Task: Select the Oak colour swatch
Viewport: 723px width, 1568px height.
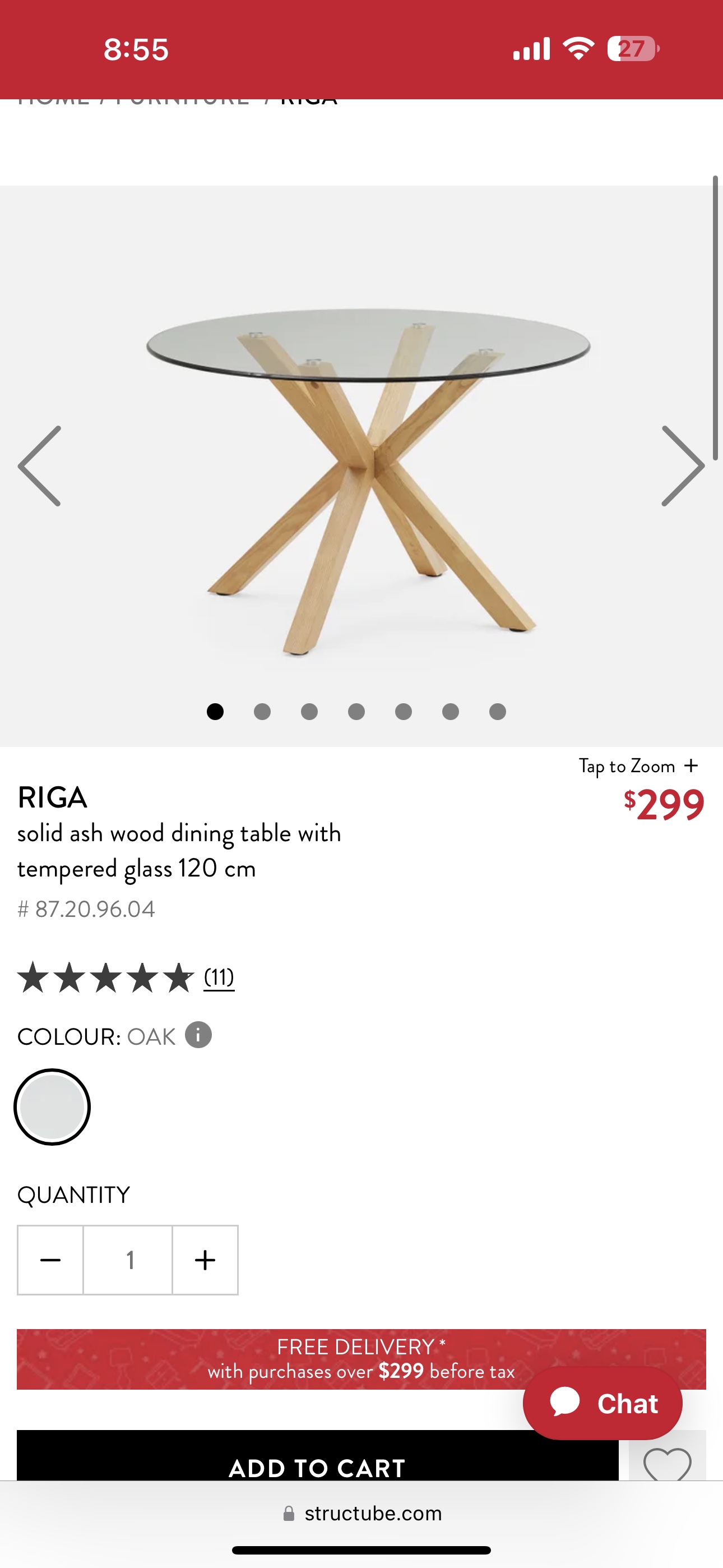Action: pos(52,1106)
